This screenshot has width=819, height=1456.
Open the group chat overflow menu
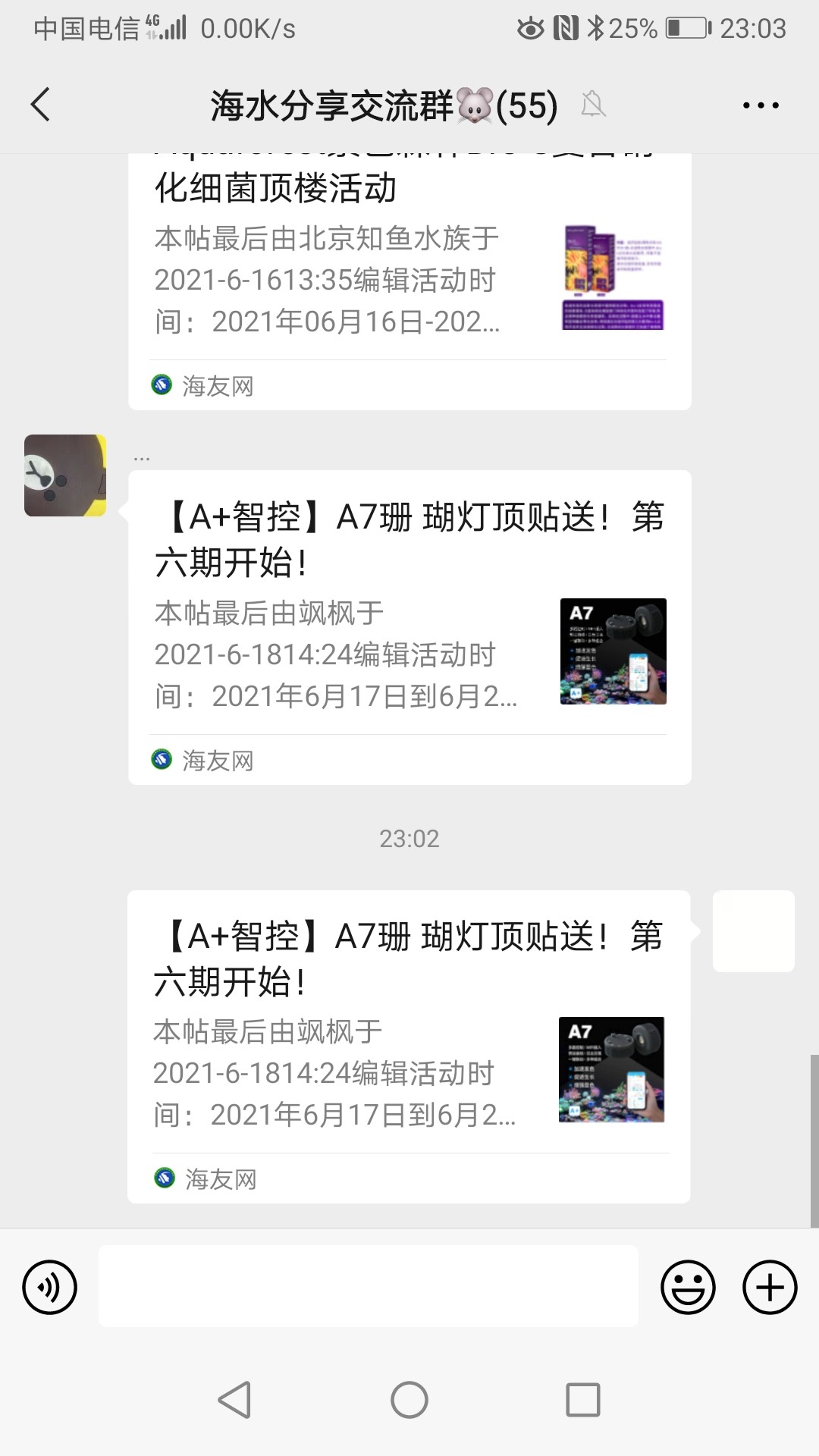pos(760,105)
